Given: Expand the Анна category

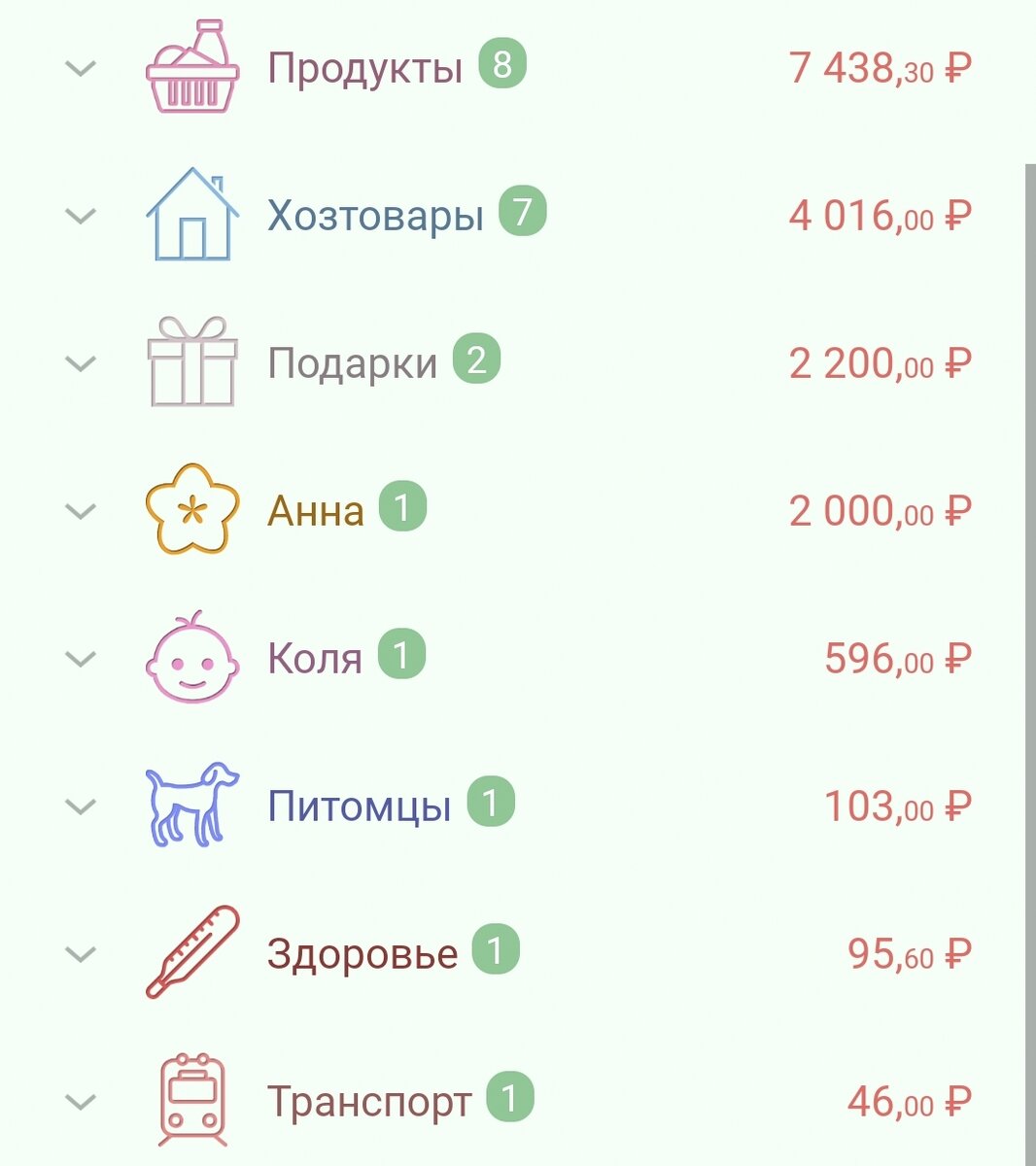Looking at the screenshot, I should (81, 511).
